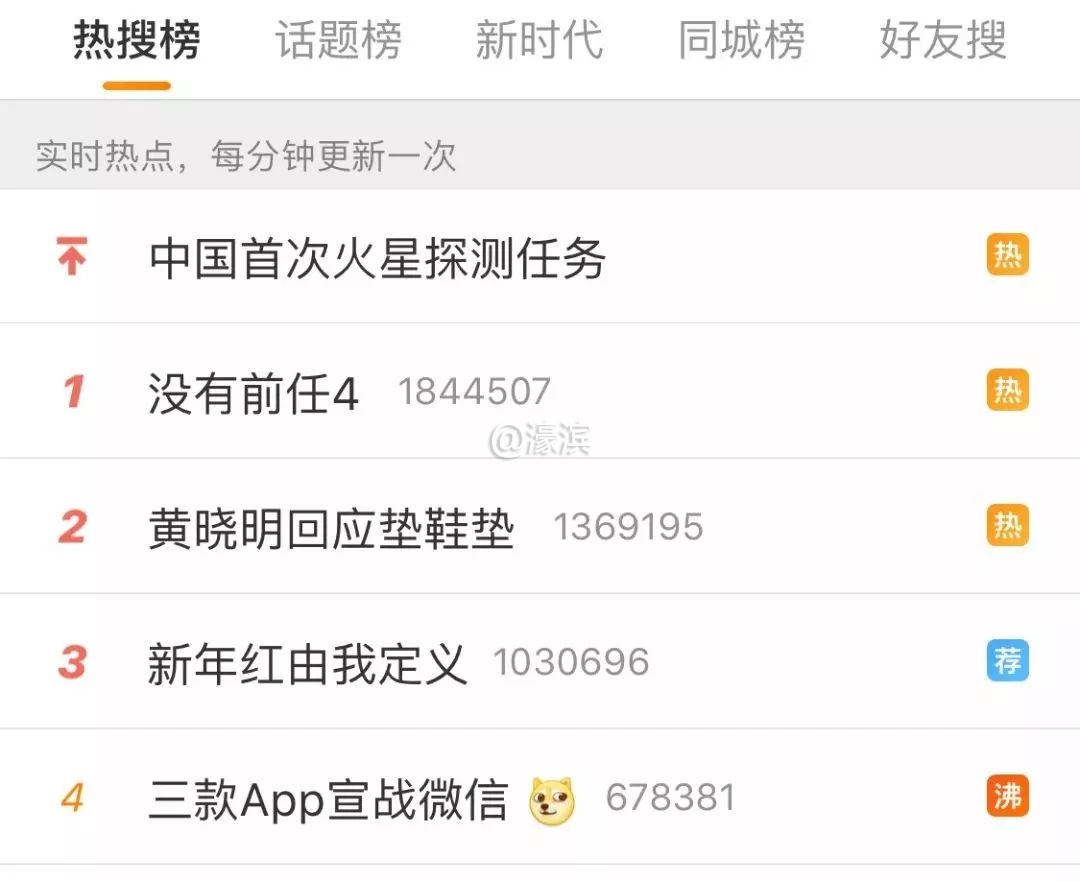The image size is (1080, 882).
Task: Open pinned topic 中国首次火星探测任务
Action: [x=377, y=259]
